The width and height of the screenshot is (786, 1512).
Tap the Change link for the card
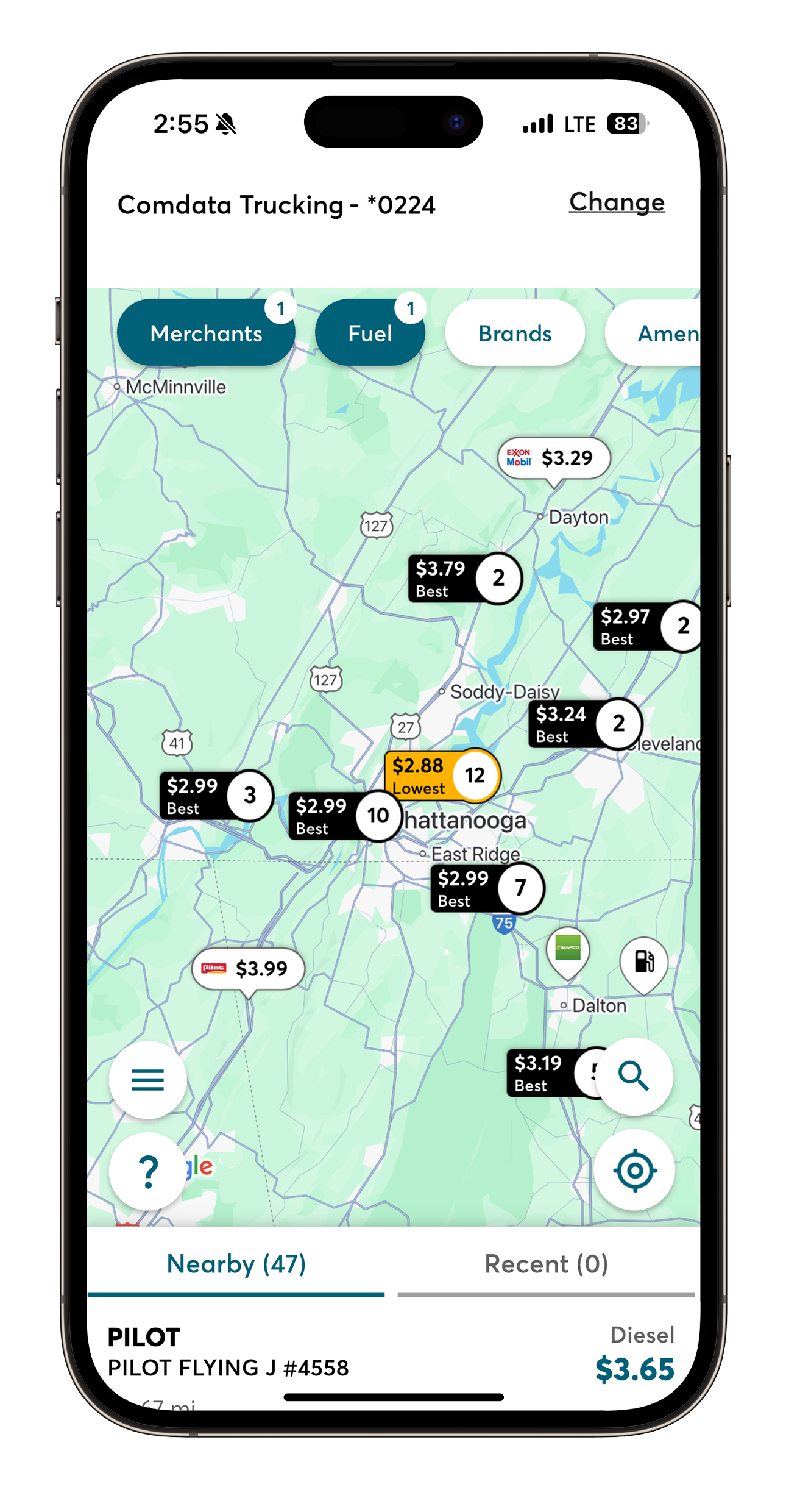pyautogui.click(x=617, y=202)
